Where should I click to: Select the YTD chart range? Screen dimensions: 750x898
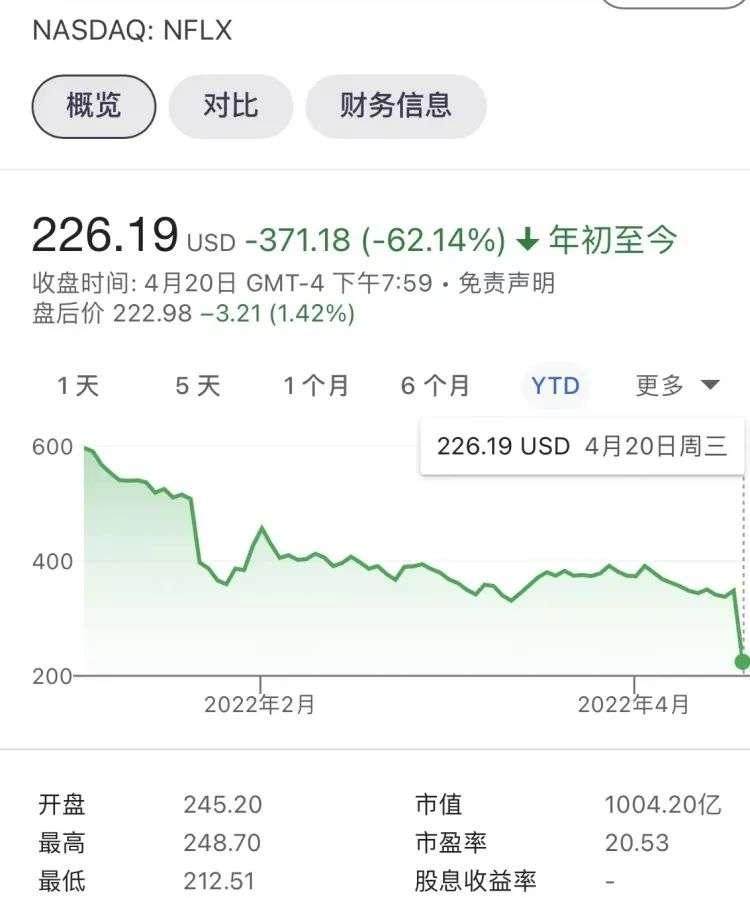tap(556, 386)
